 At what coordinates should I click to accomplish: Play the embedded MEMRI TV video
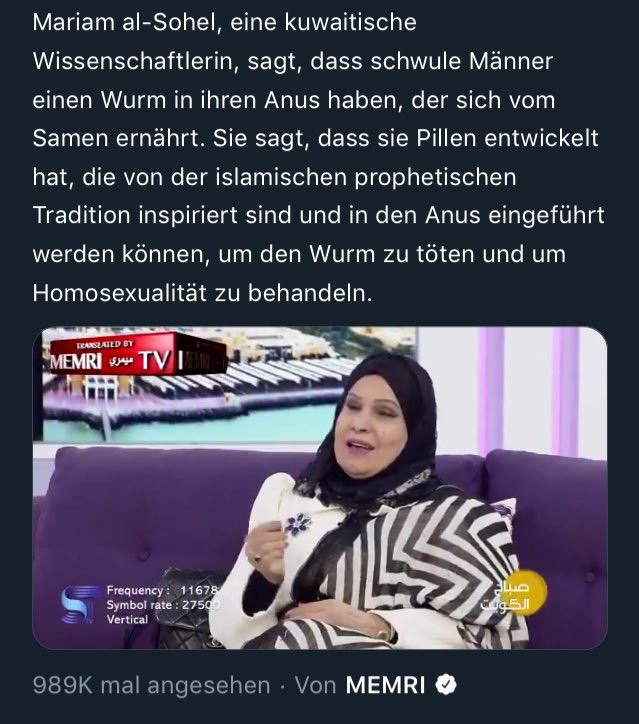coord(319,488)
